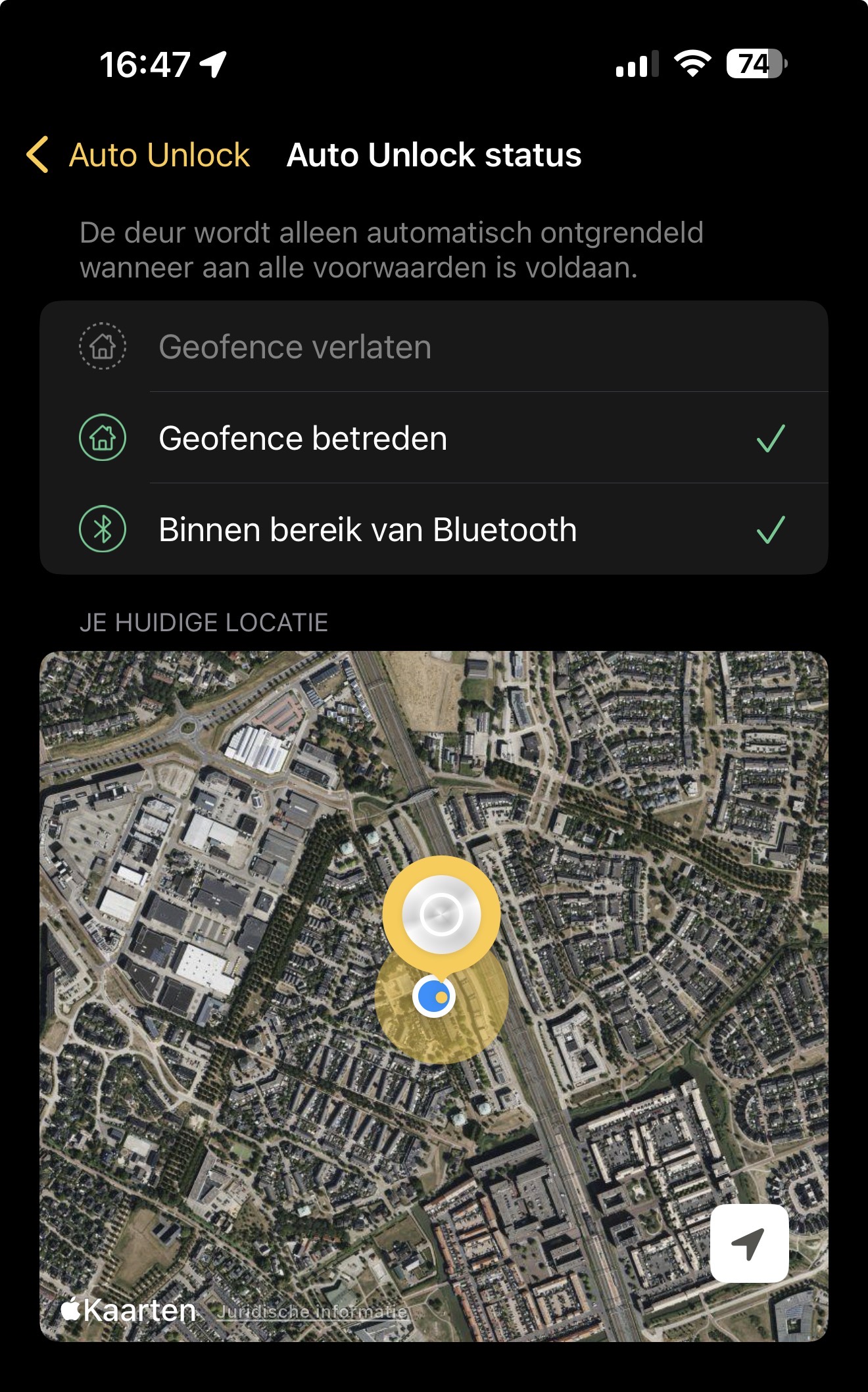The image size is (868, 1392).
Task: Recenter map on current location
Action: coord(749,1243)
